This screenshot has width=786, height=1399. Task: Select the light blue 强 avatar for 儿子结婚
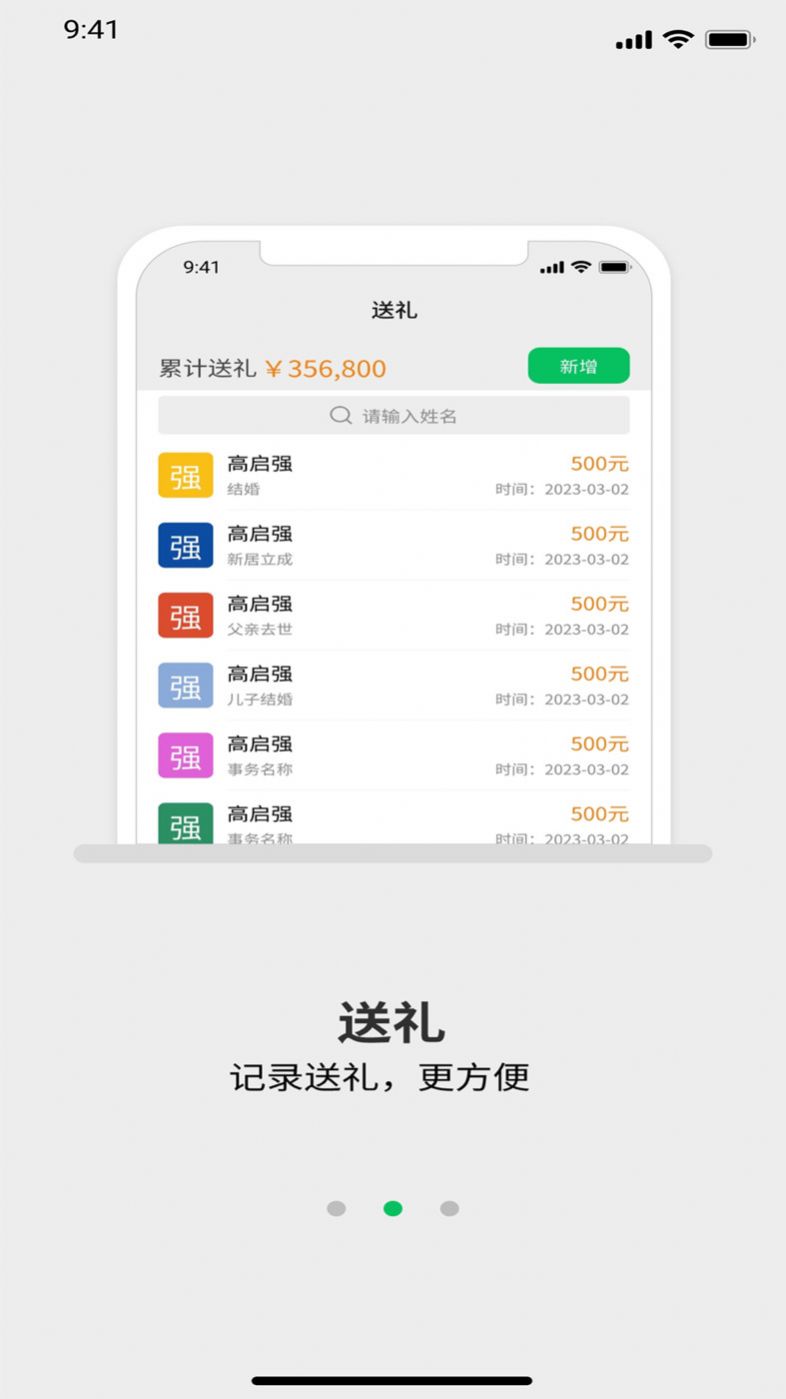[x=185, y=685]
